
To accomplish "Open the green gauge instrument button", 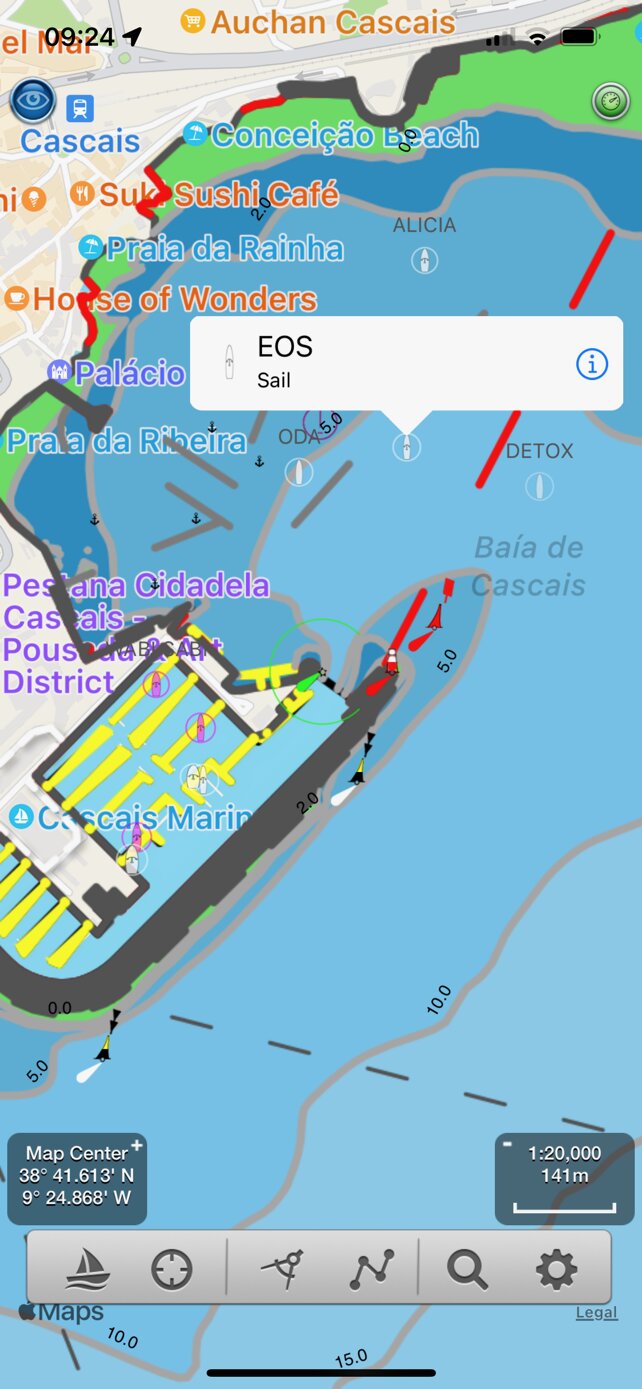I will [x=610, y=100].
